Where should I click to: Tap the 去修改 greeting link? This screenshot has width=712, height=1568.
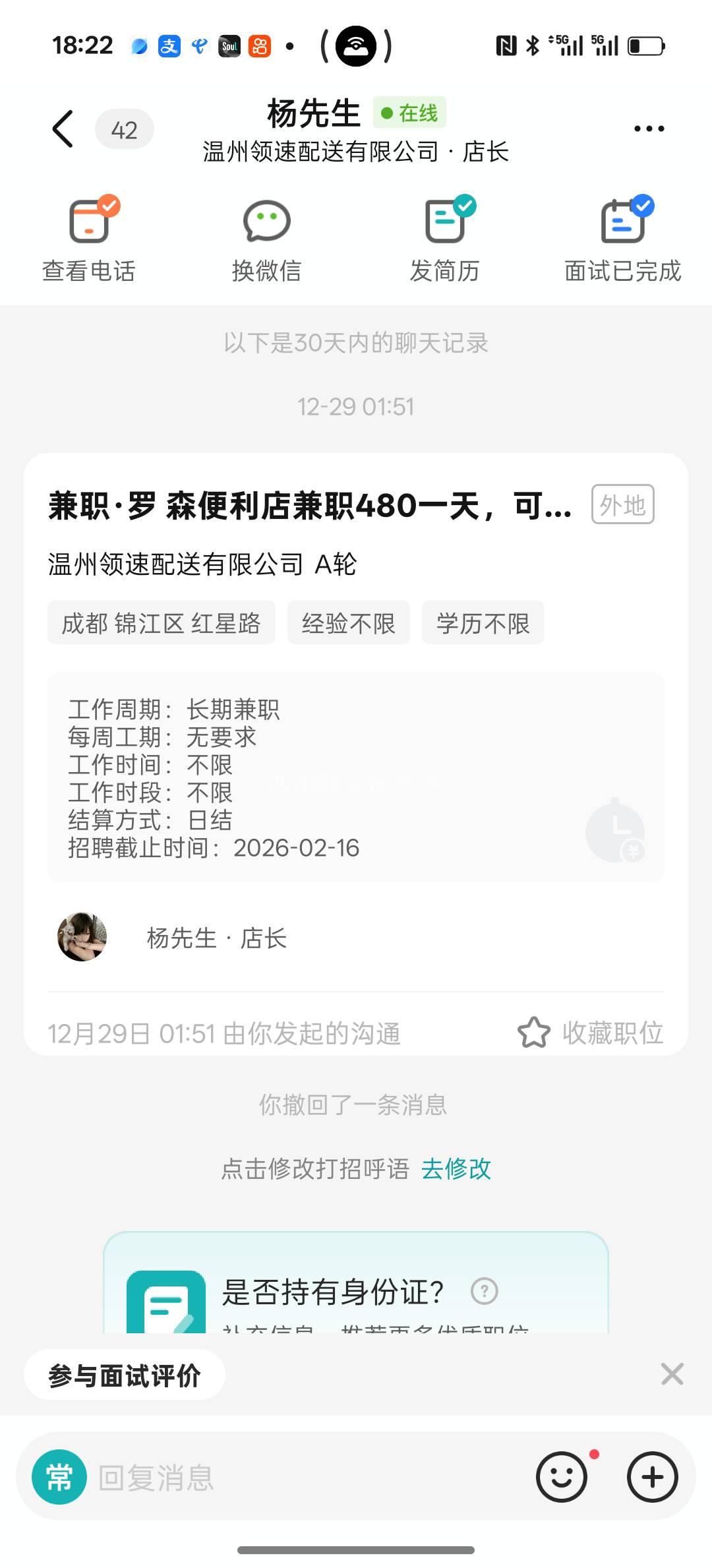[456, 1169]
